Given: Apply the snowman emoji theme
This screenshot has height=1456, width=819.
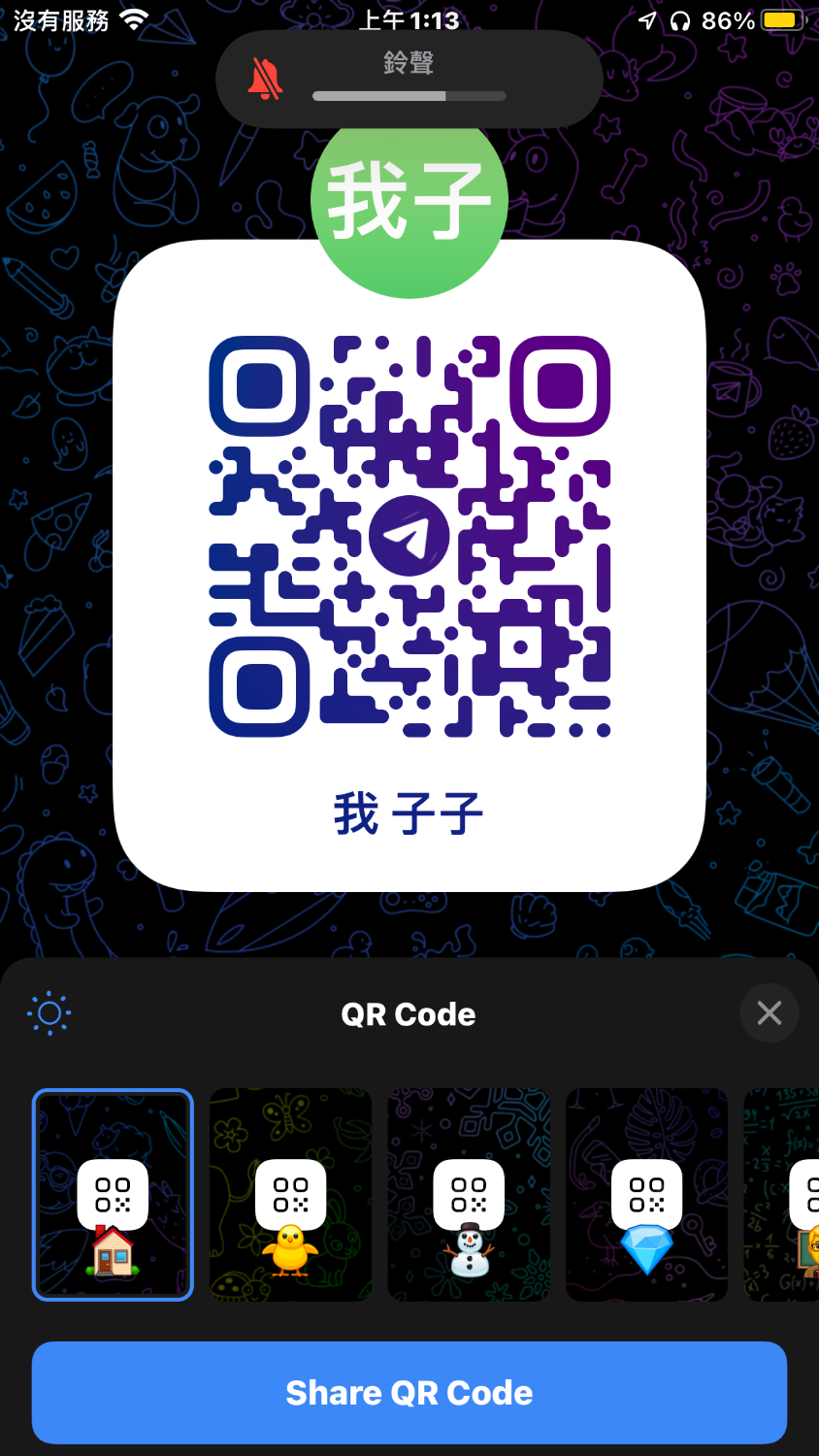Looking at the screenshot, I should click(469, 1195).
